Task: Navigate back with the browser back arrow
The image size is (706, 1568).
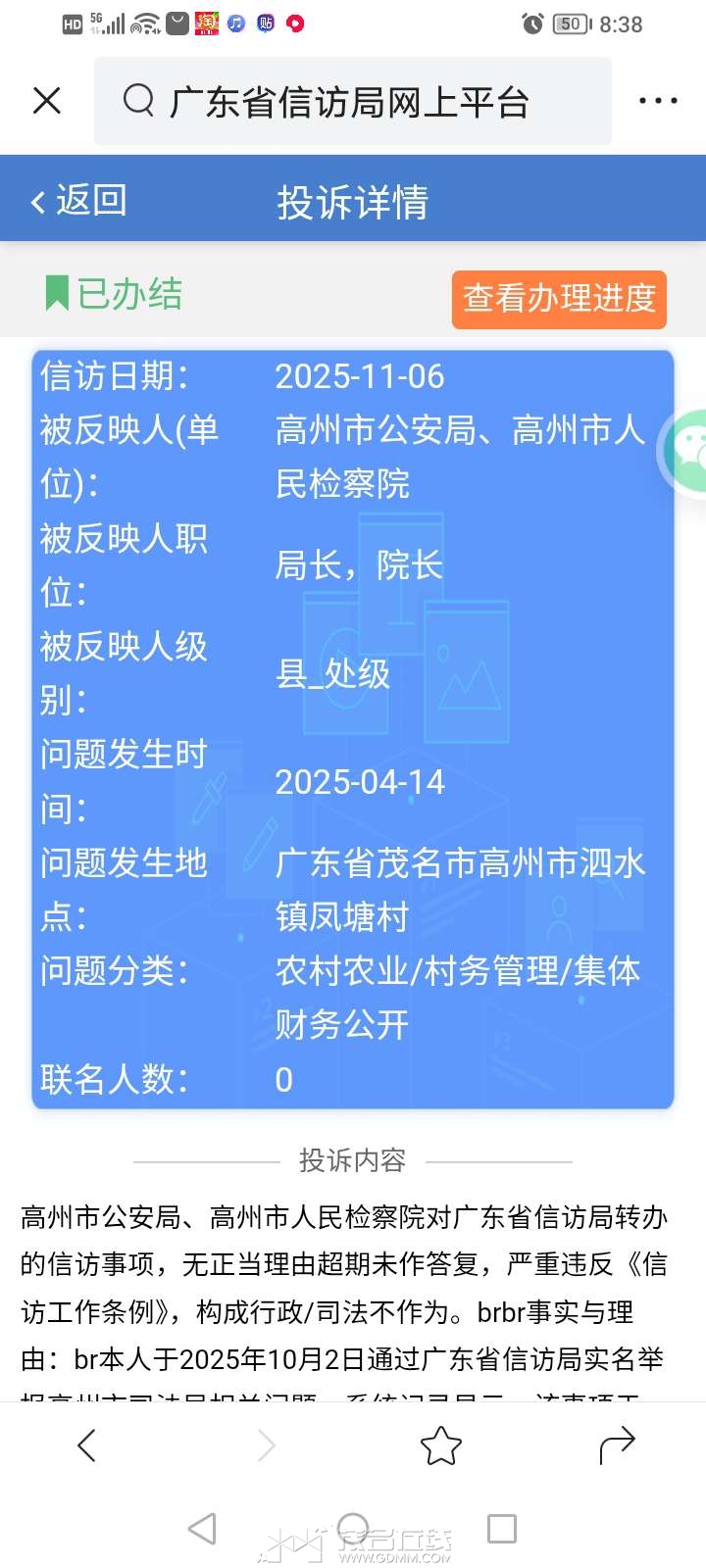Action: [87, 1445]
